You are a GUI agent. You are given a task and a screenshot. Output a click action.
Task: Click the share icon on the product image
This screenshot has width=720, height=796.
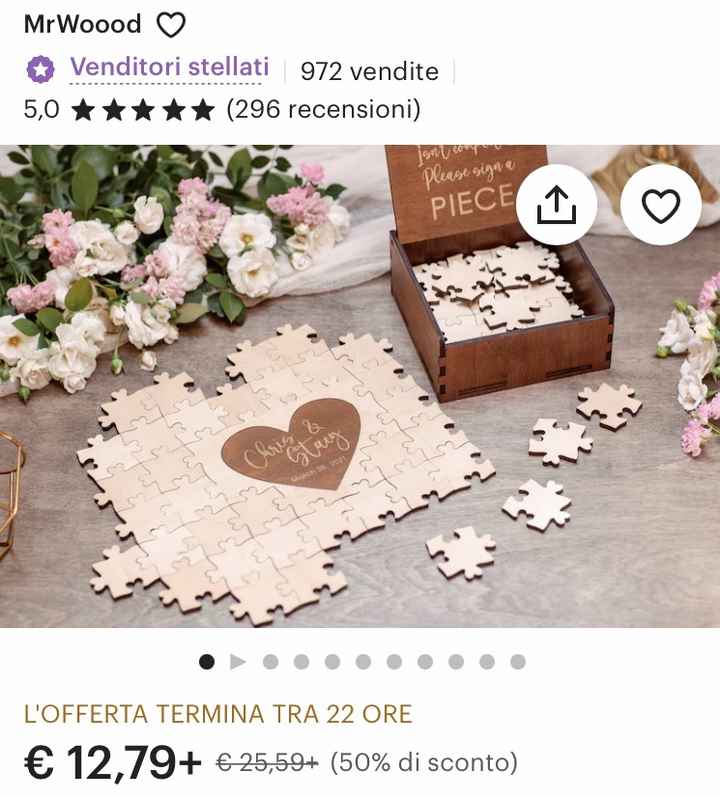tap(558, 203)
